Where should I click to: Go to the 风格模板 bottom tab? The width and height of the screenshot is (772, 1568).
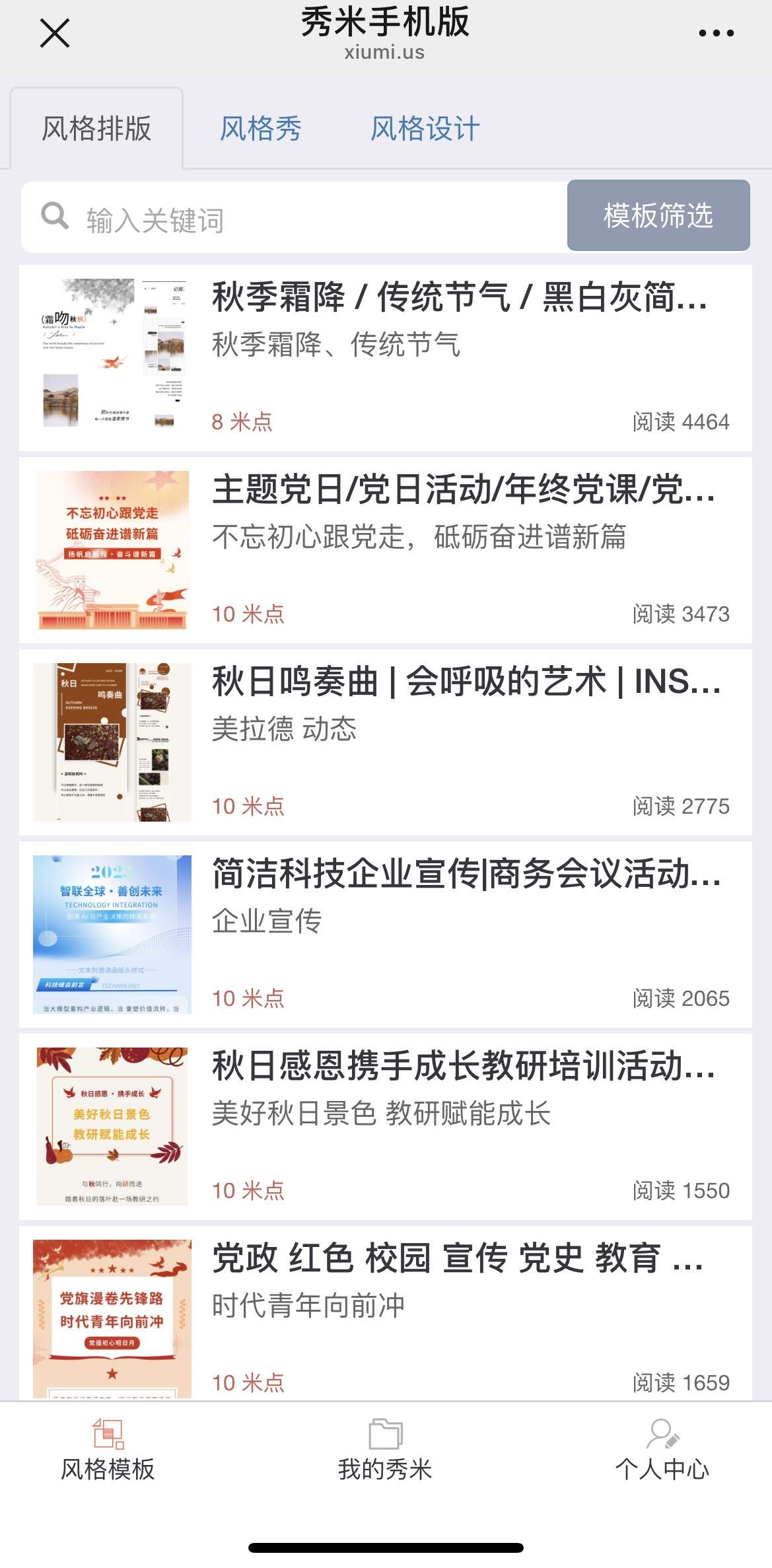[108, 1452]
